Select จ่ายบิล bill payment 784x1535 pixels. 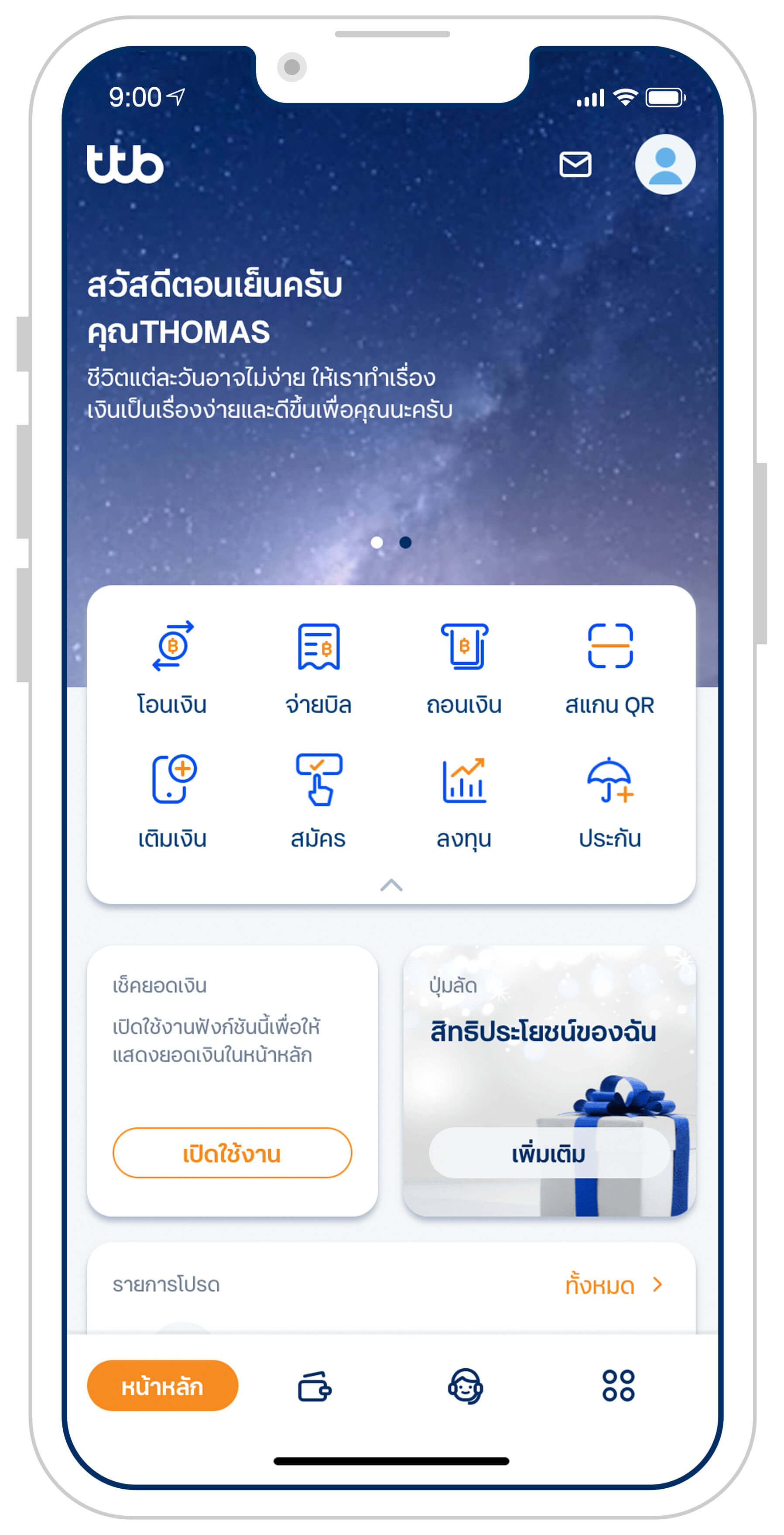[318, 667]
